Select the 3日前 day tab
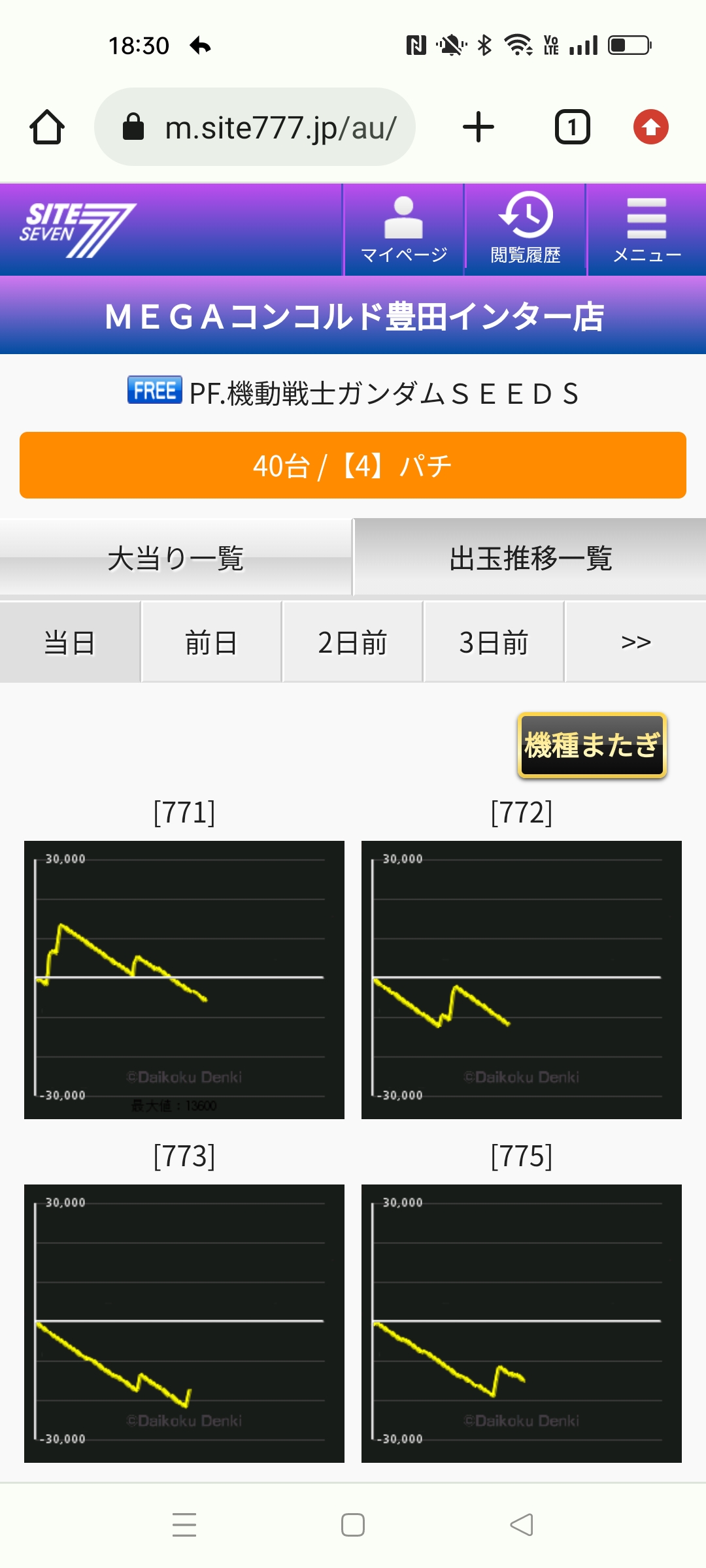The image size is (706, 1568). coord(494,642)
